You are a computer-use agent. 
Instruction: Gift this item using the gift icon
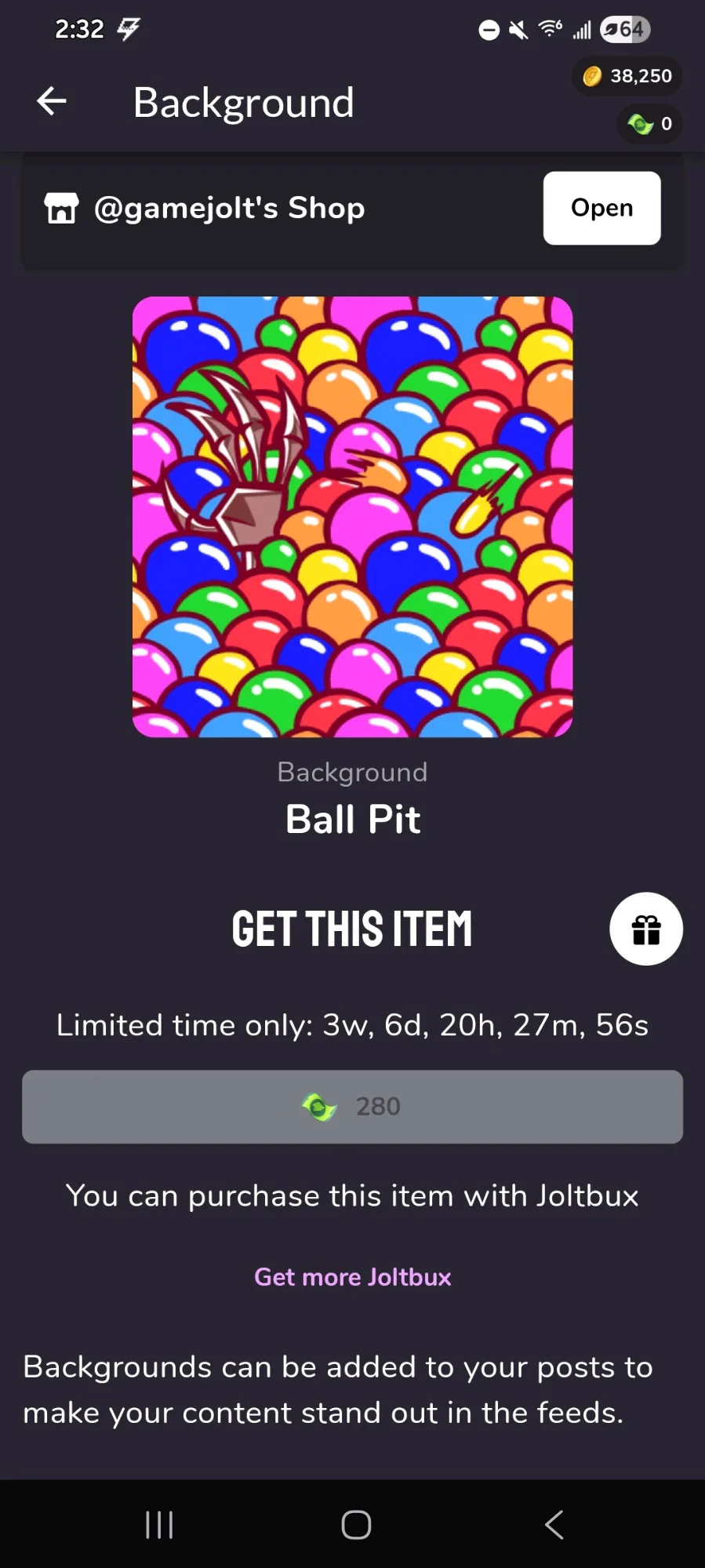pos(645,929)
